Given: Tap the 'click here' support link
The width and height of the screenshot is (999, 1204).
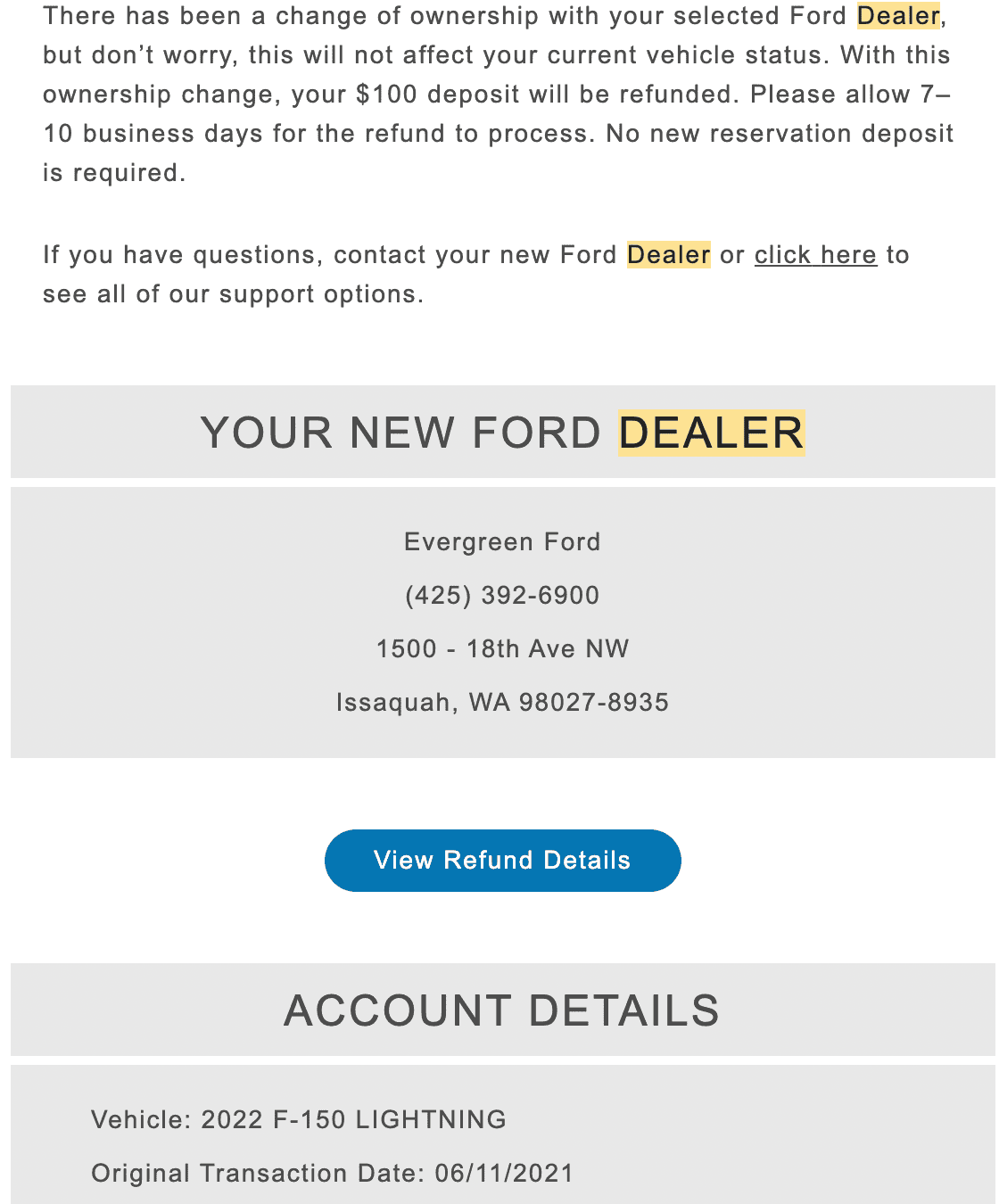Looking at the screenshot, I should click(x=815, y=255).
